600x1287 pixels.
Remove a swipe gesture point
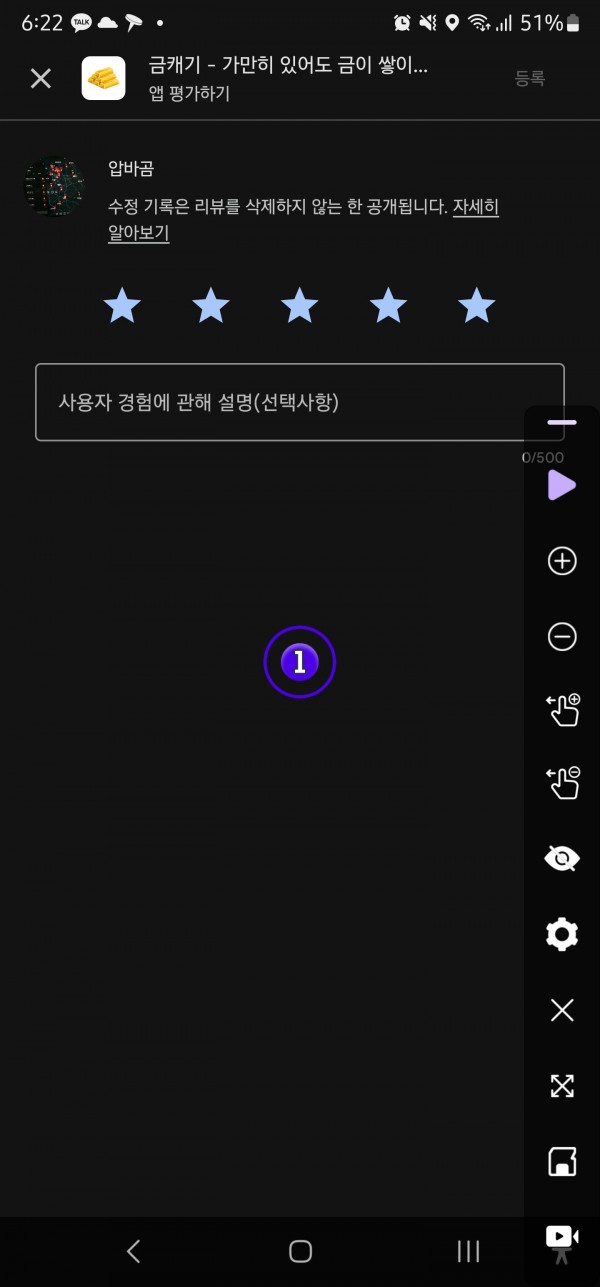click(x=563, y=784)
